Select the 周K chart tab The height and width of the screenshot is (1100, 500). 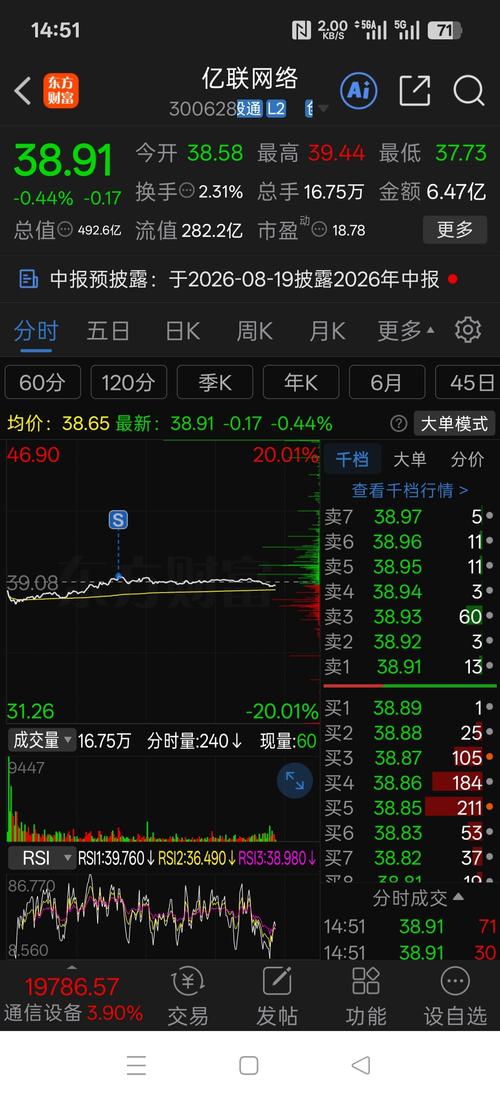(255, 330)
